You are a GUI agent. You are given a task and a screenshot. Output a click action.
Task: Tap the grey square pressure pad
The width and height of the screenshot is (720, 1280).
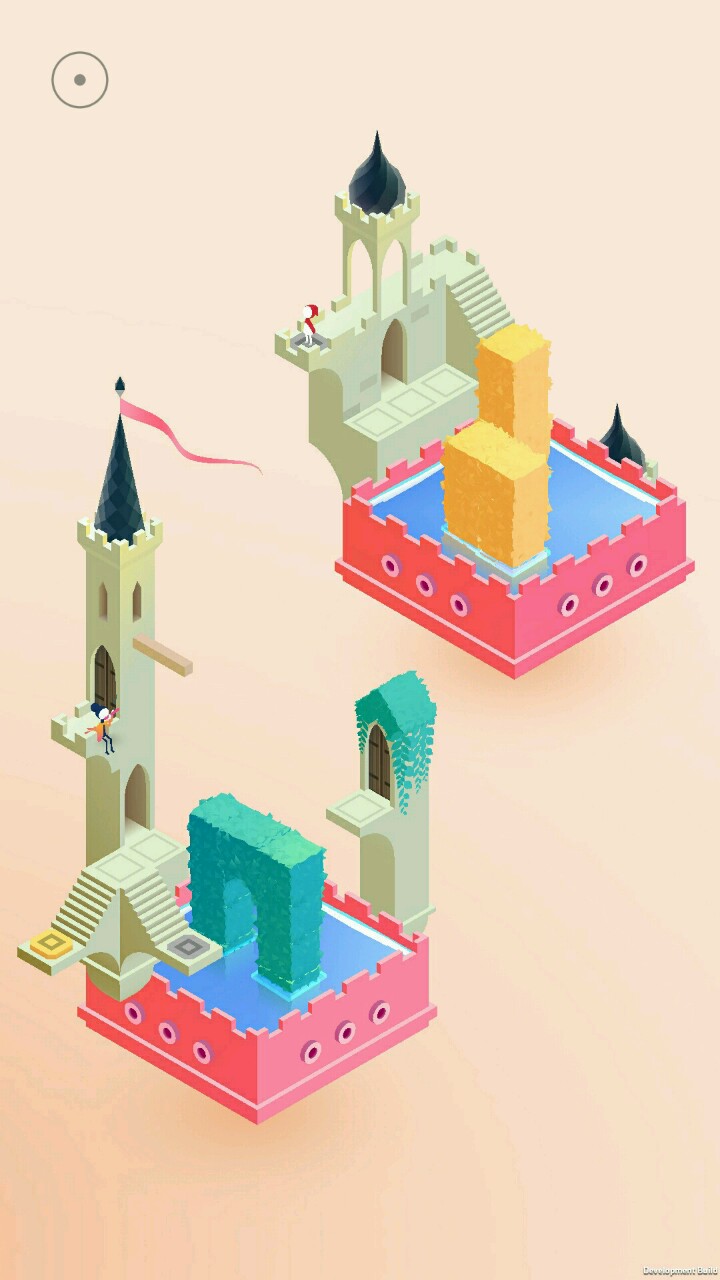pos(185,944)
